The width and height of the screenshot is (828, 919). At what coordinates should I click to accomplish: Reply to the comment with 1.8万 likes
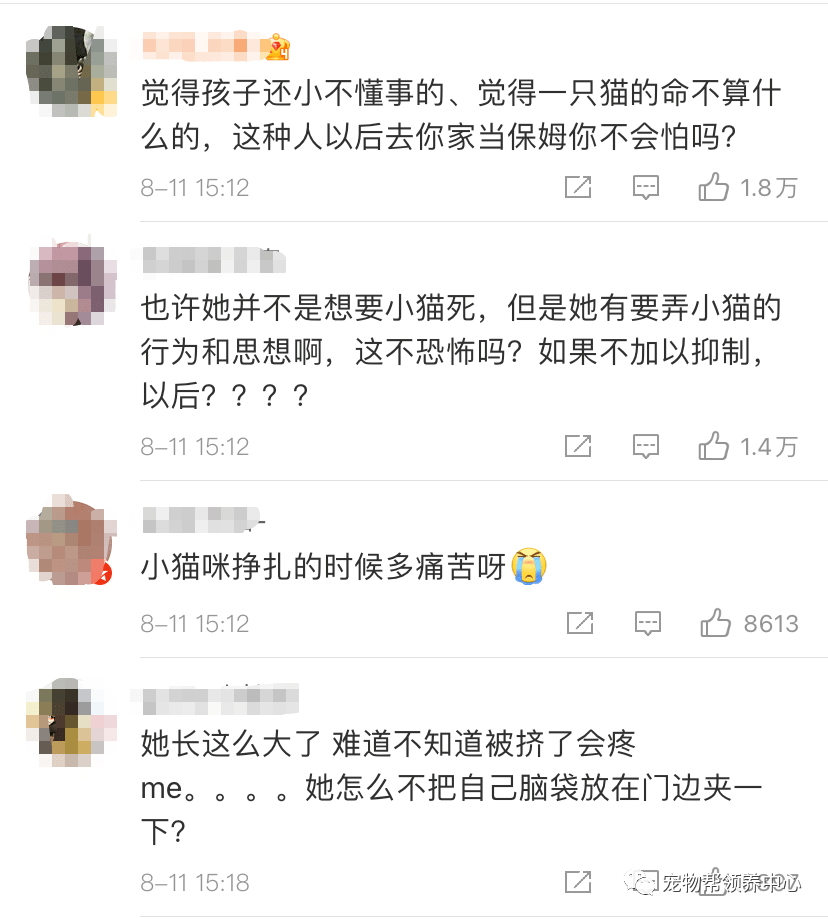point(647,187)
